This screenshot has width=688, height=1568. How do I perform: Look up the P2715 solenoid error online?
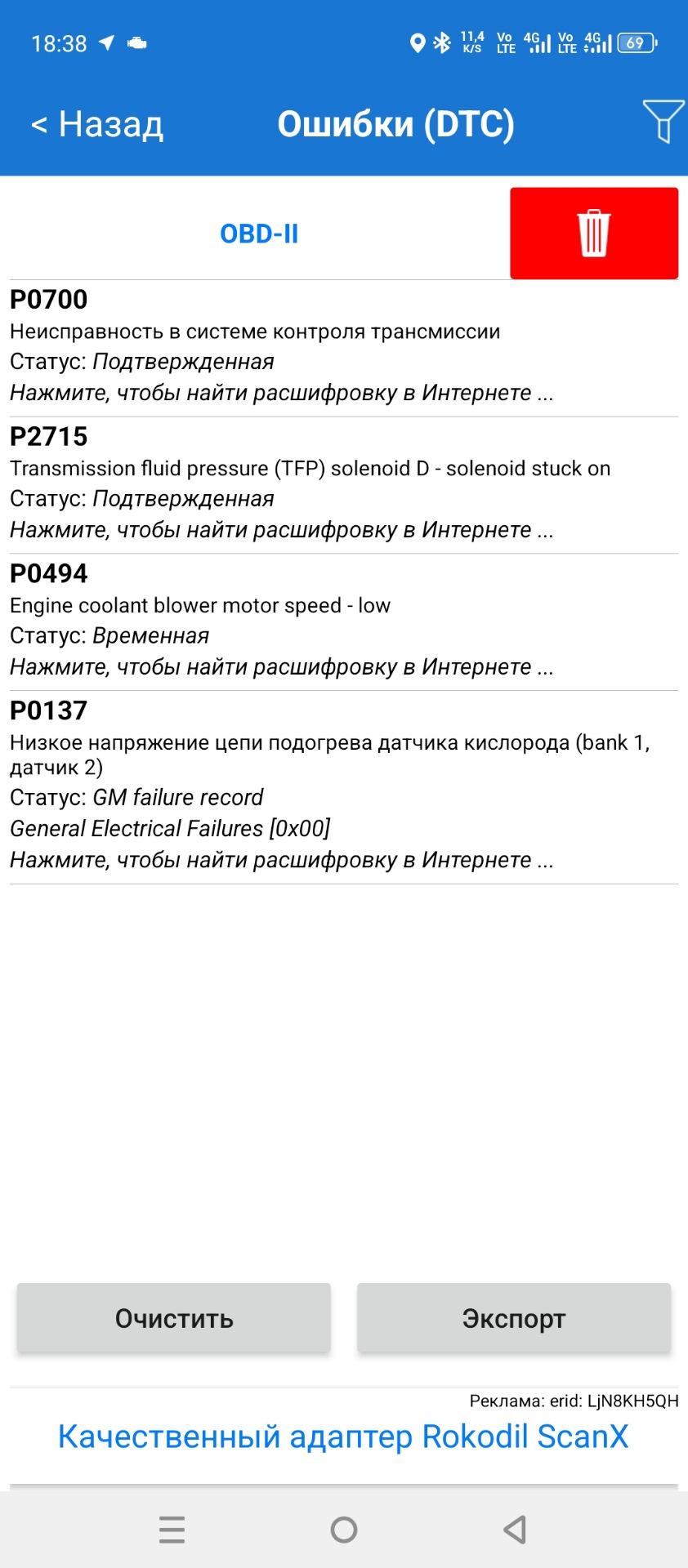(x=281, y=530)
